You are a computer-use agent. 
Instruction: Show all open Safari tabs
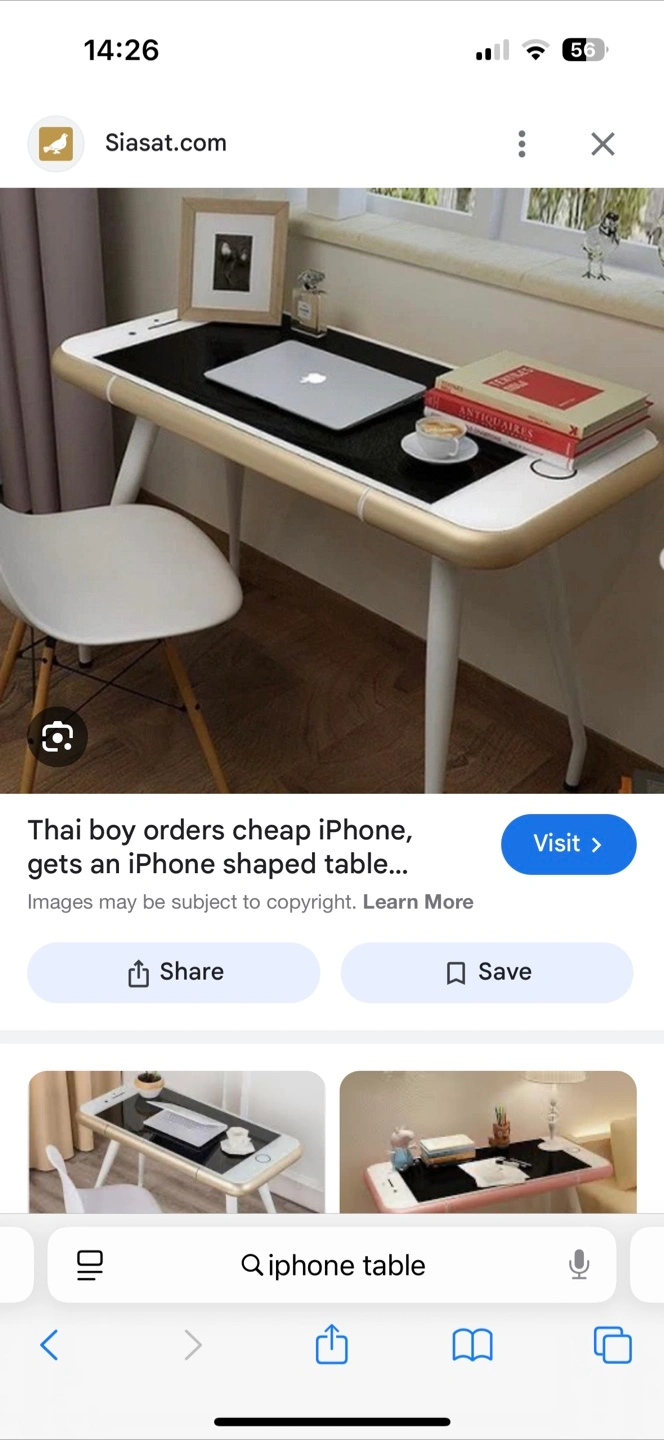(613, 1345)
